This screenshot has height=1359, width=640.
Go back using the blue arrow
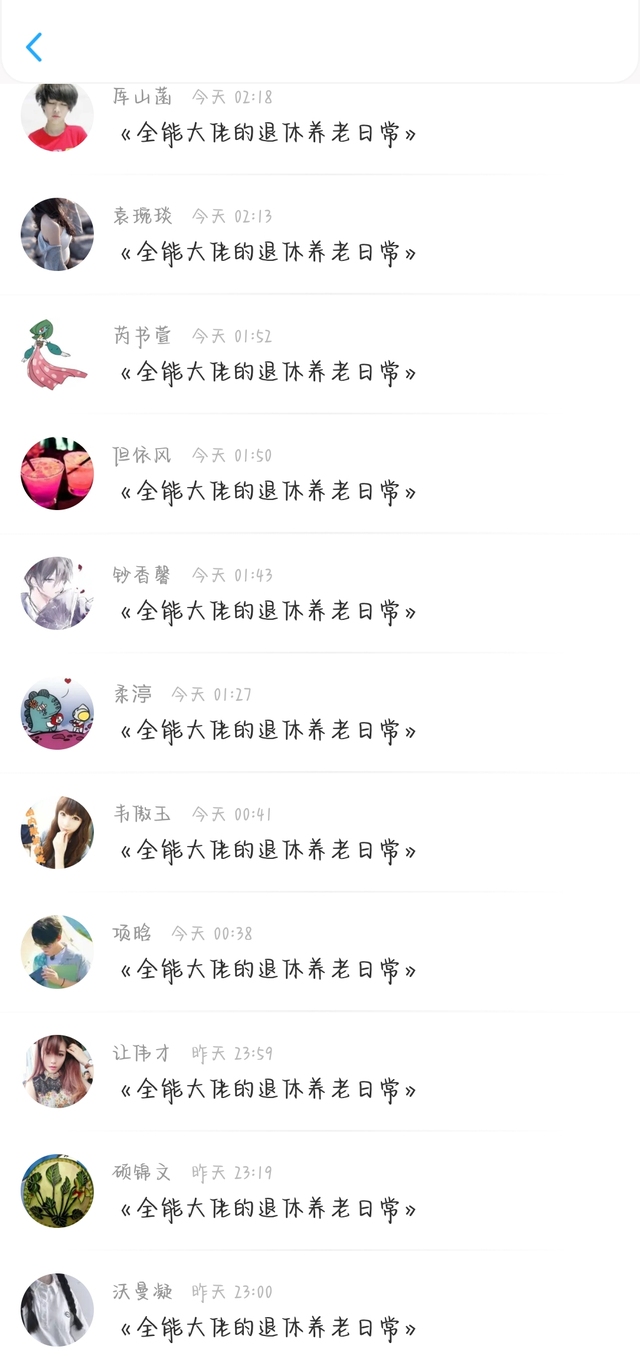coord(34,47)
